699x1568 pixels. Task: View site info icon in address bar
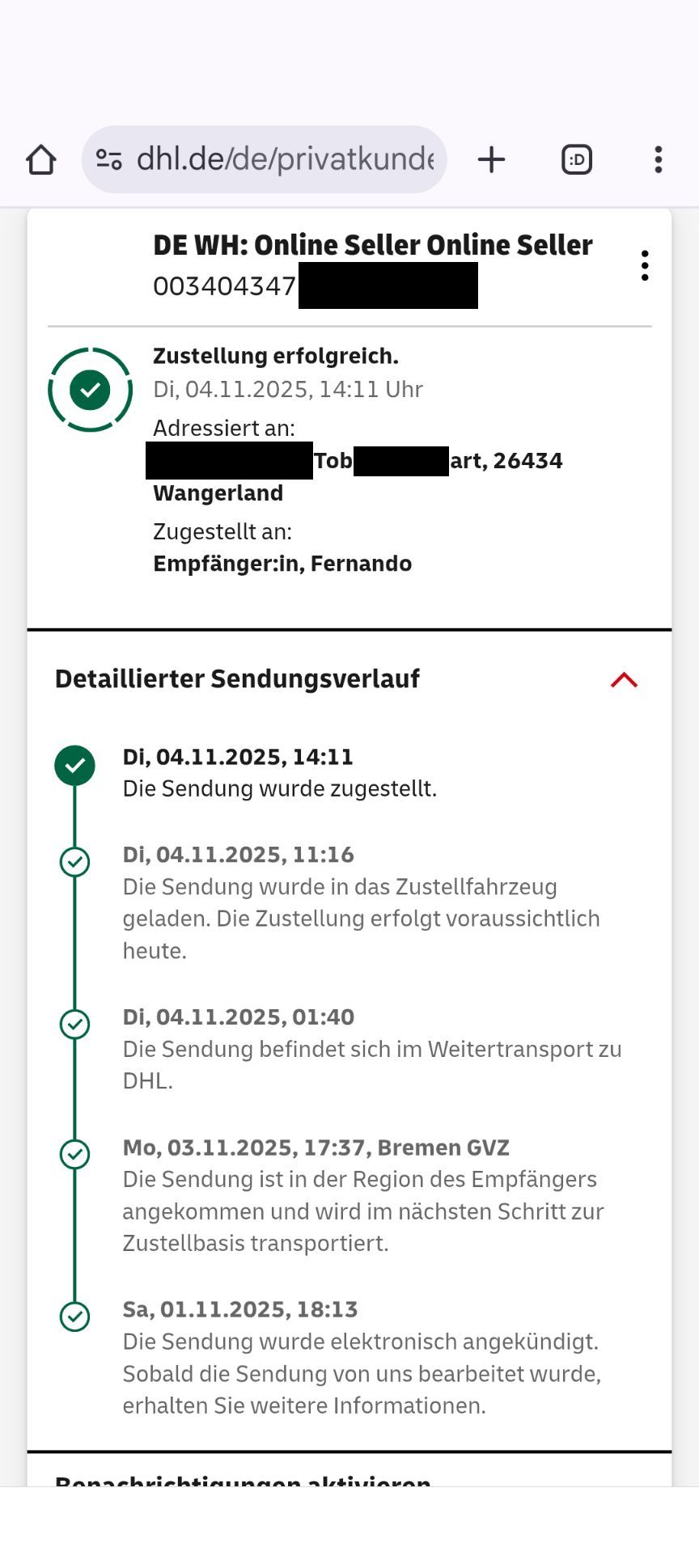click(109, 159)
